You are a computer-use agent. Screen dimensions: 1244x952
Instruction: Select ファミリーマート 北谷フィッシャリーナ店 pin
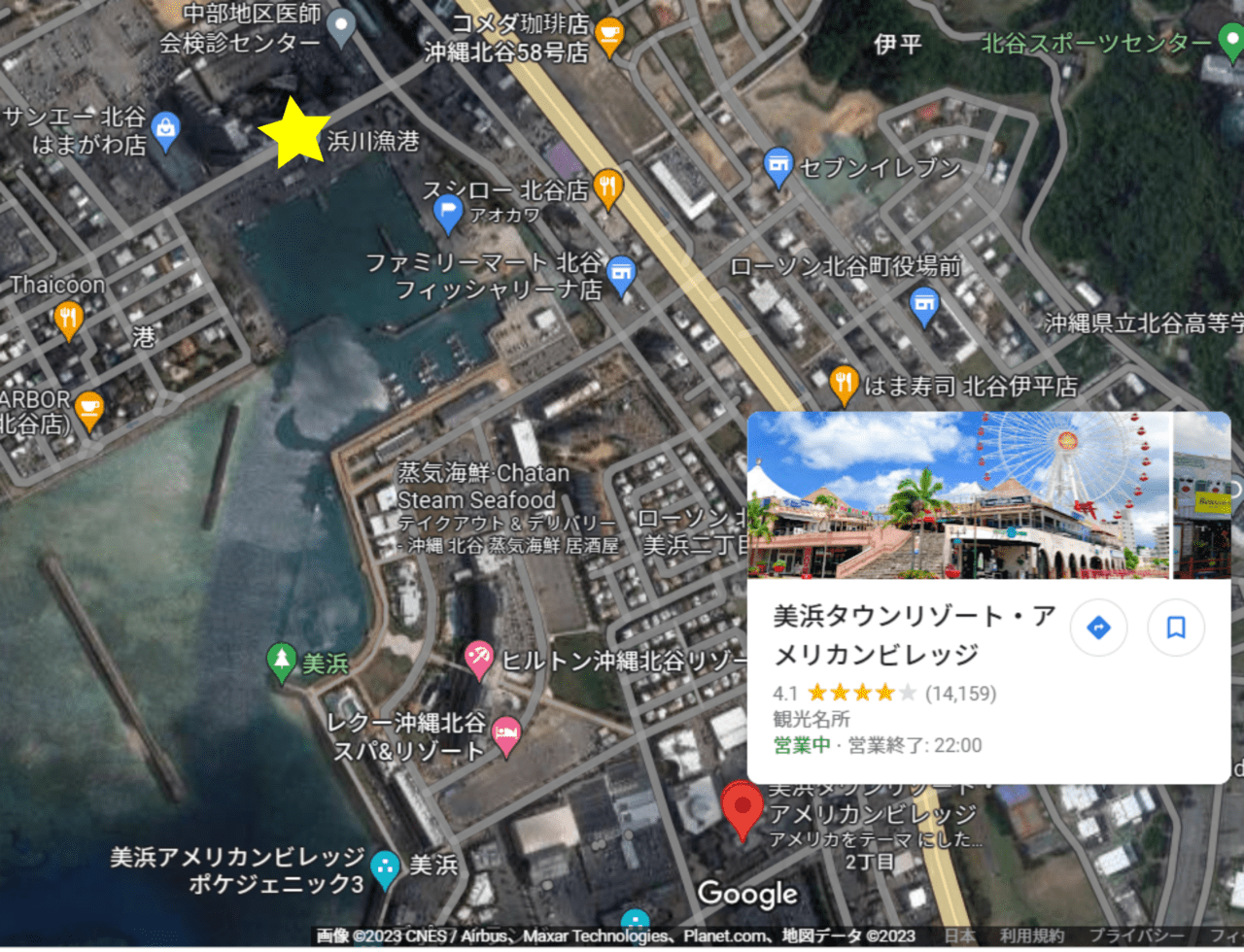621,275
